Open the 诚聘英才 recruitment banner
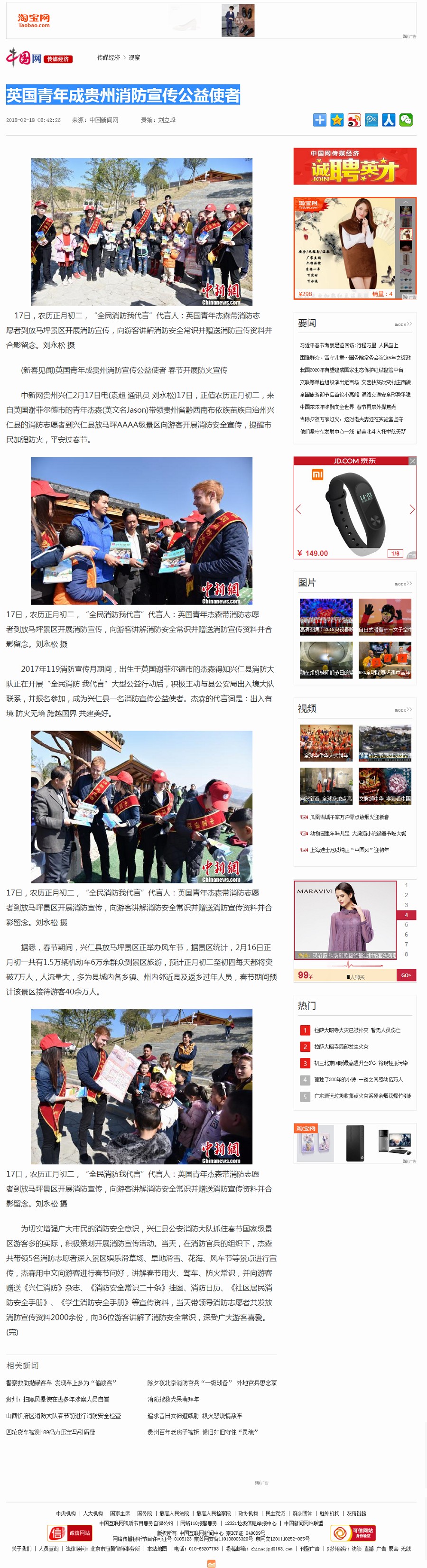This screenshot has width=427, height=1568. point(354,166)
